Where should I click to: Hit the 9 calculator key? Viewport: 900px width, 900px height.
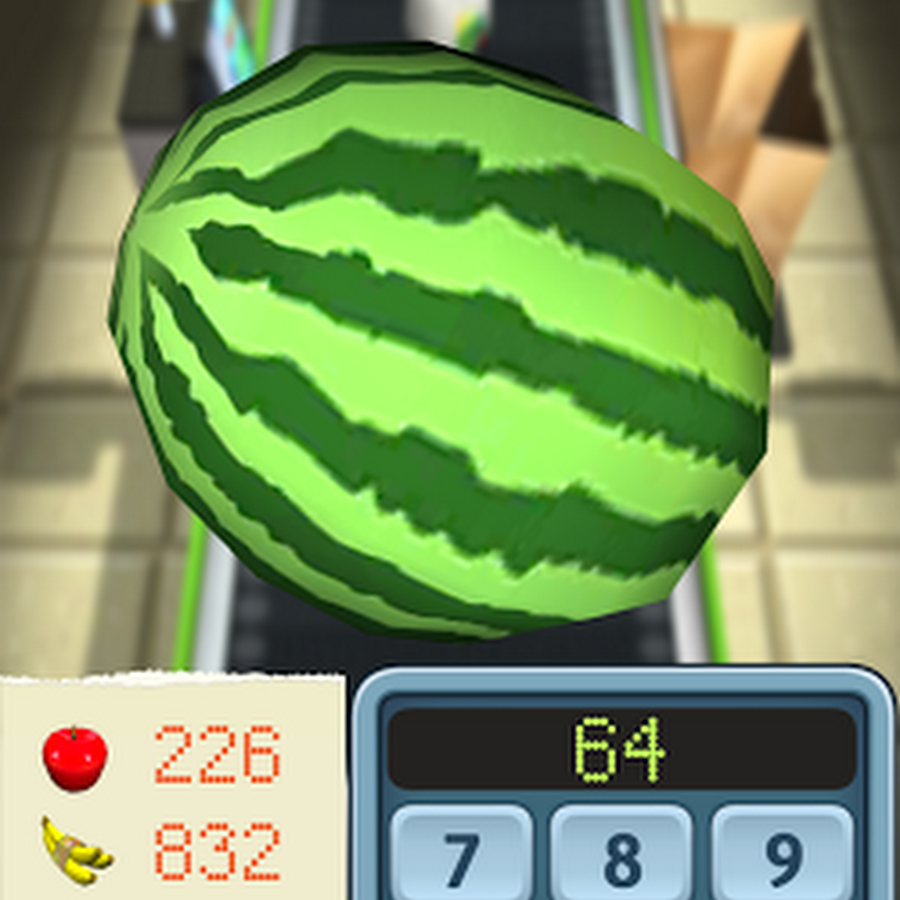(783, 855)
